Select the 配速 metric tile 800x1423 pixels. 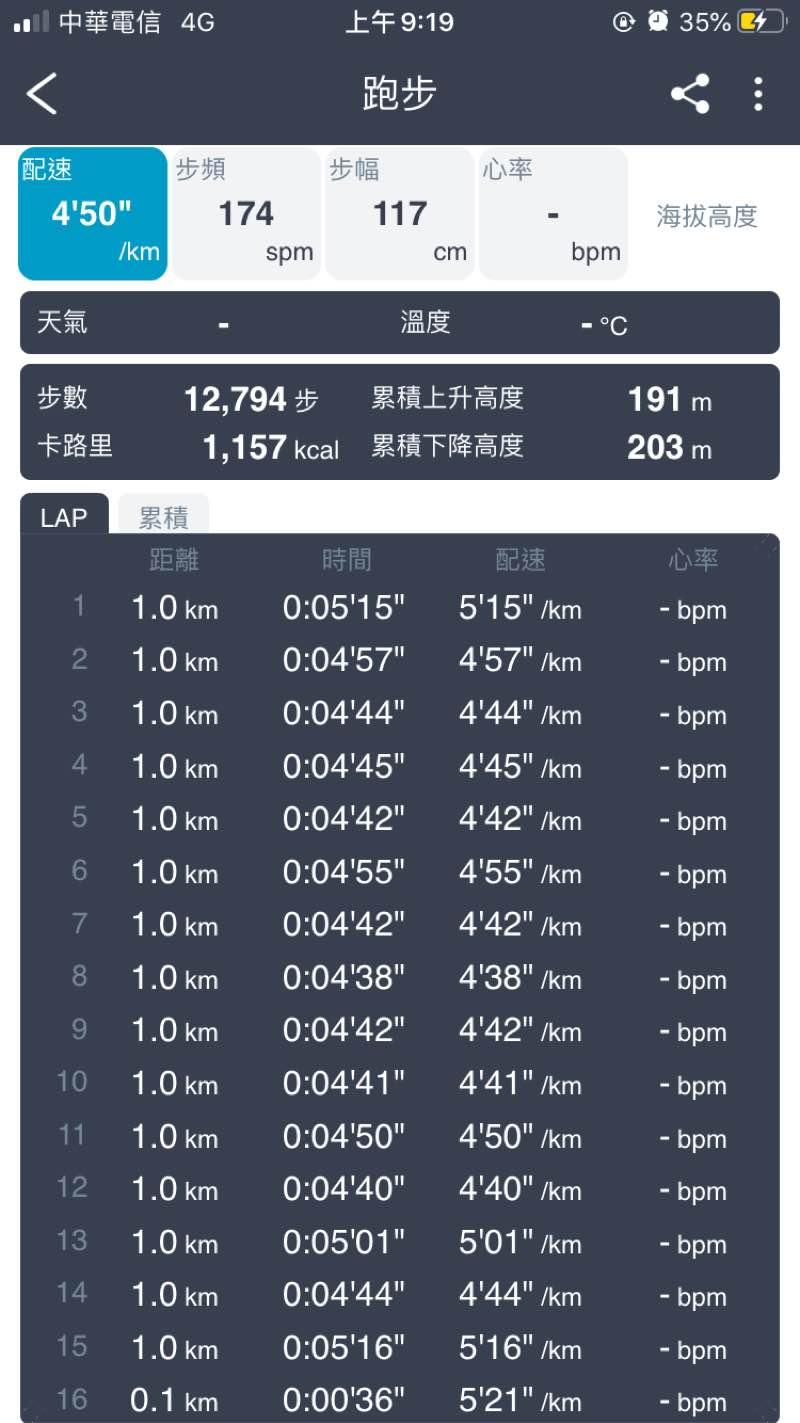pyautogui.click(x=92, y=214)
